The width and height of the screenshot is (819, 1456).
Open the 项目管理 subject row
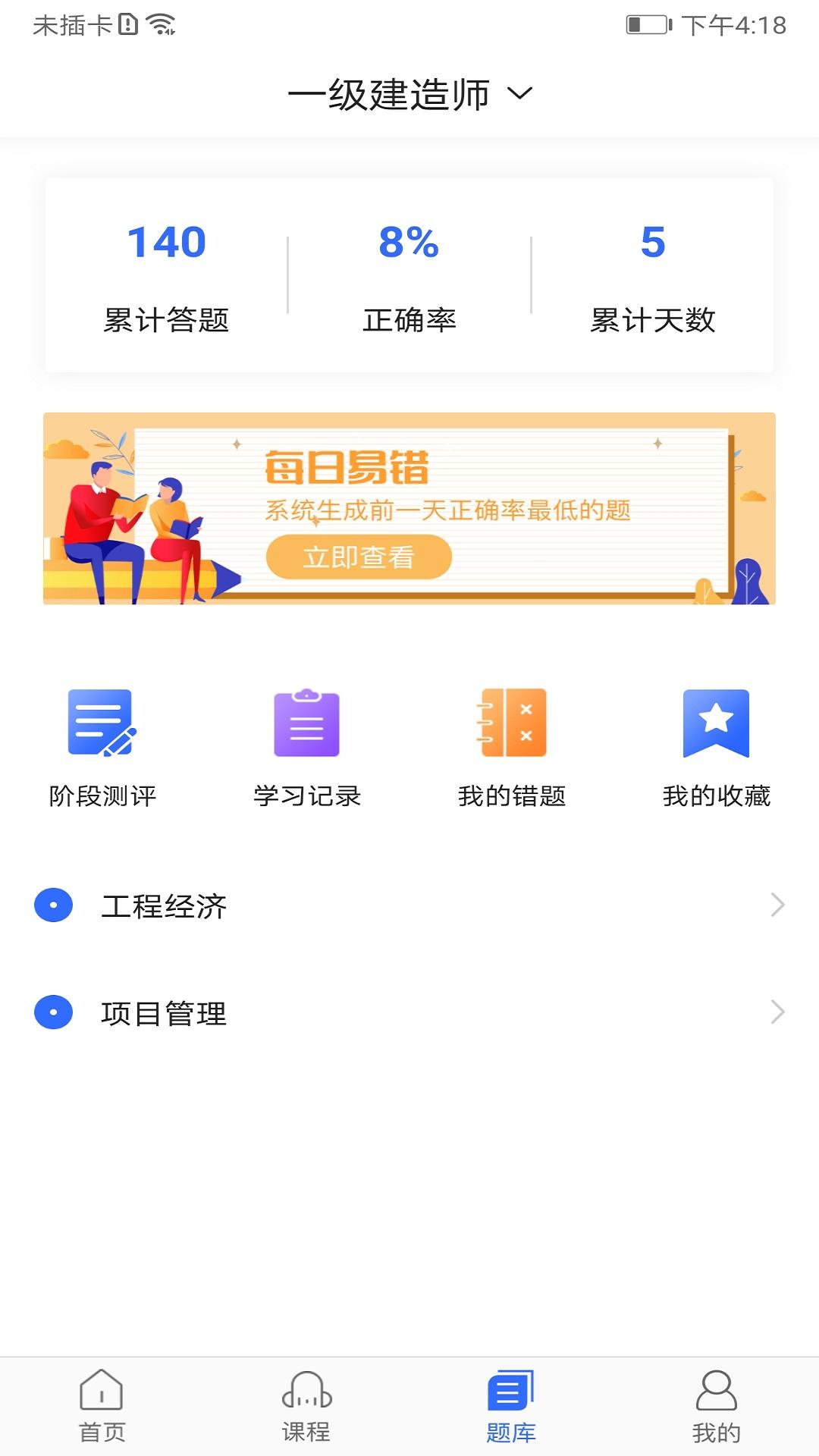tap(409, 1012)
